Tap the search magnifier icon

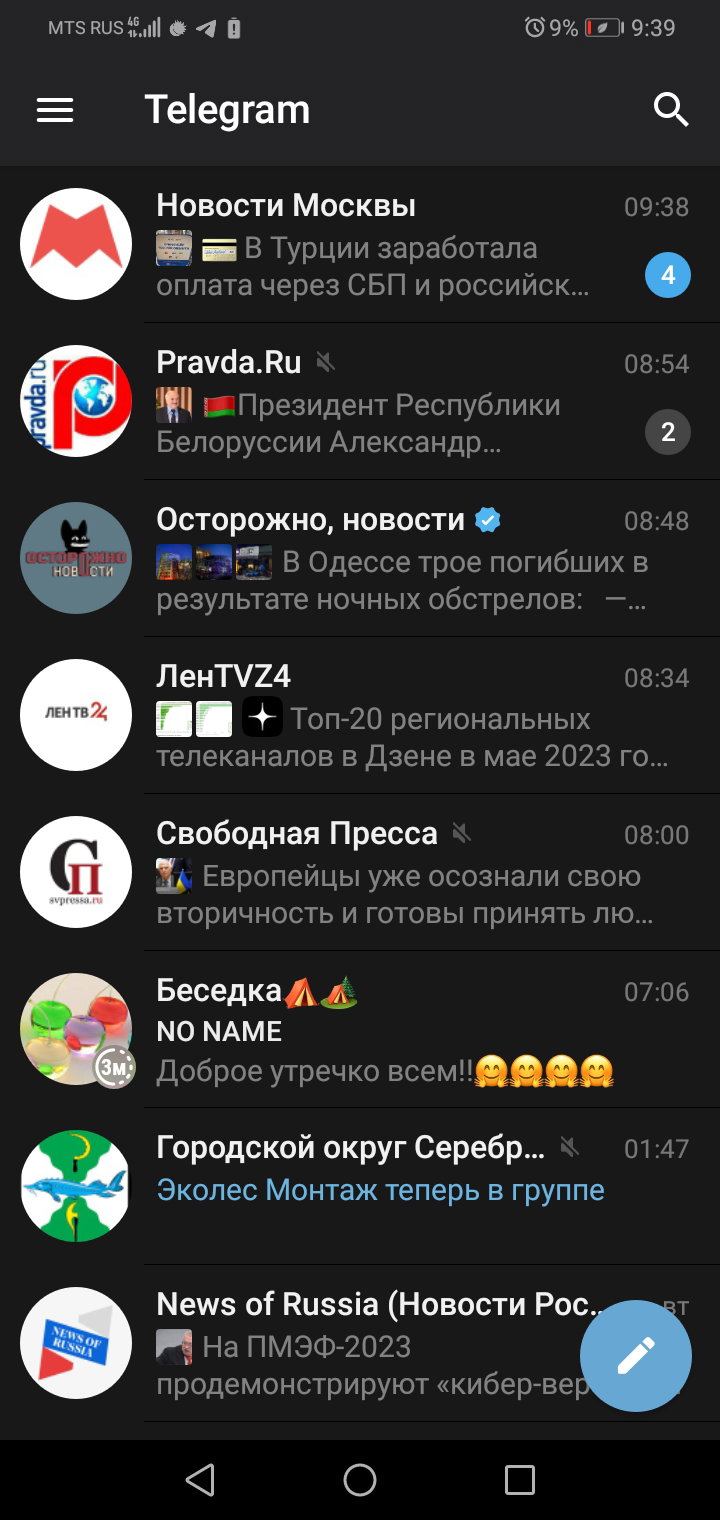(x=671, y=110)
